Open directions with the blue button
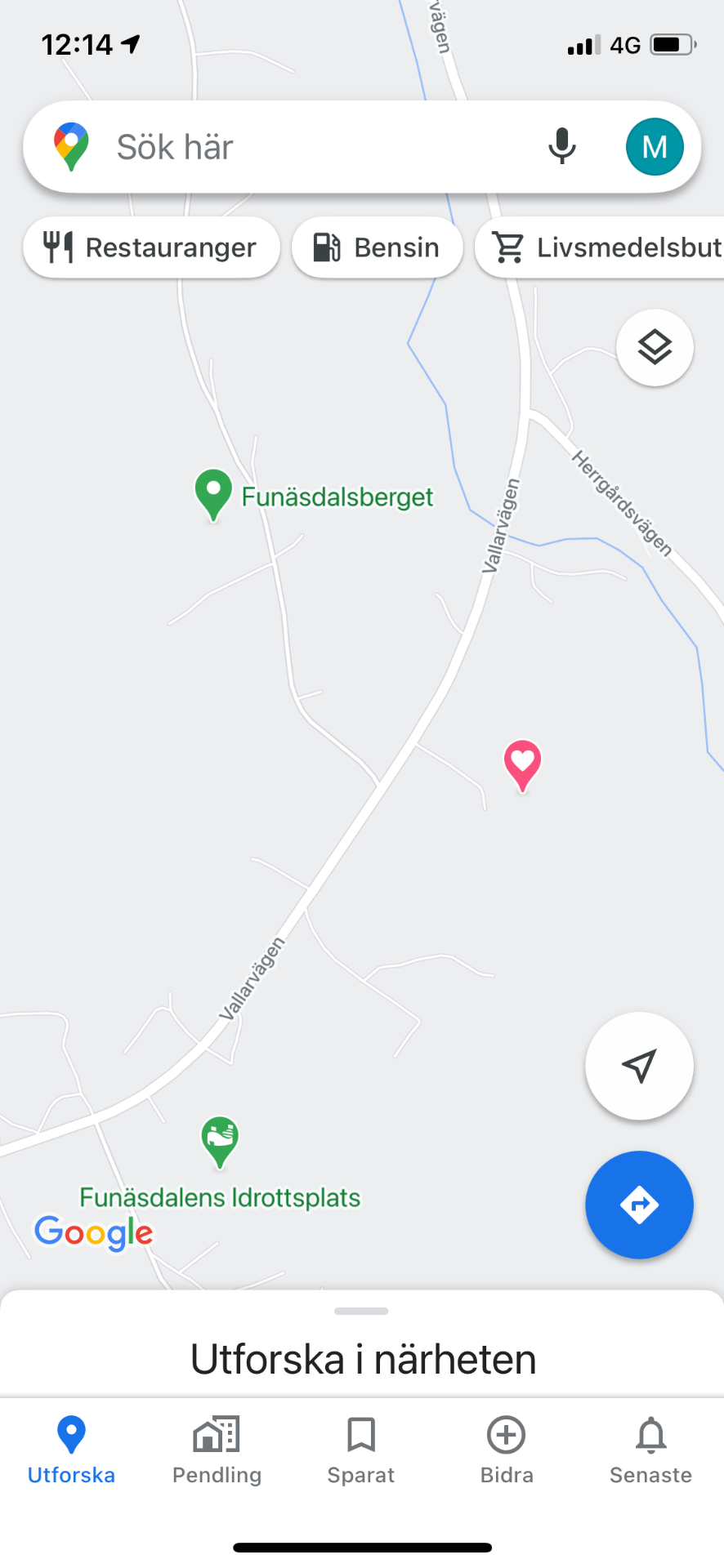This screenshot has height=1568, width=724. (x=639, y=1205)
